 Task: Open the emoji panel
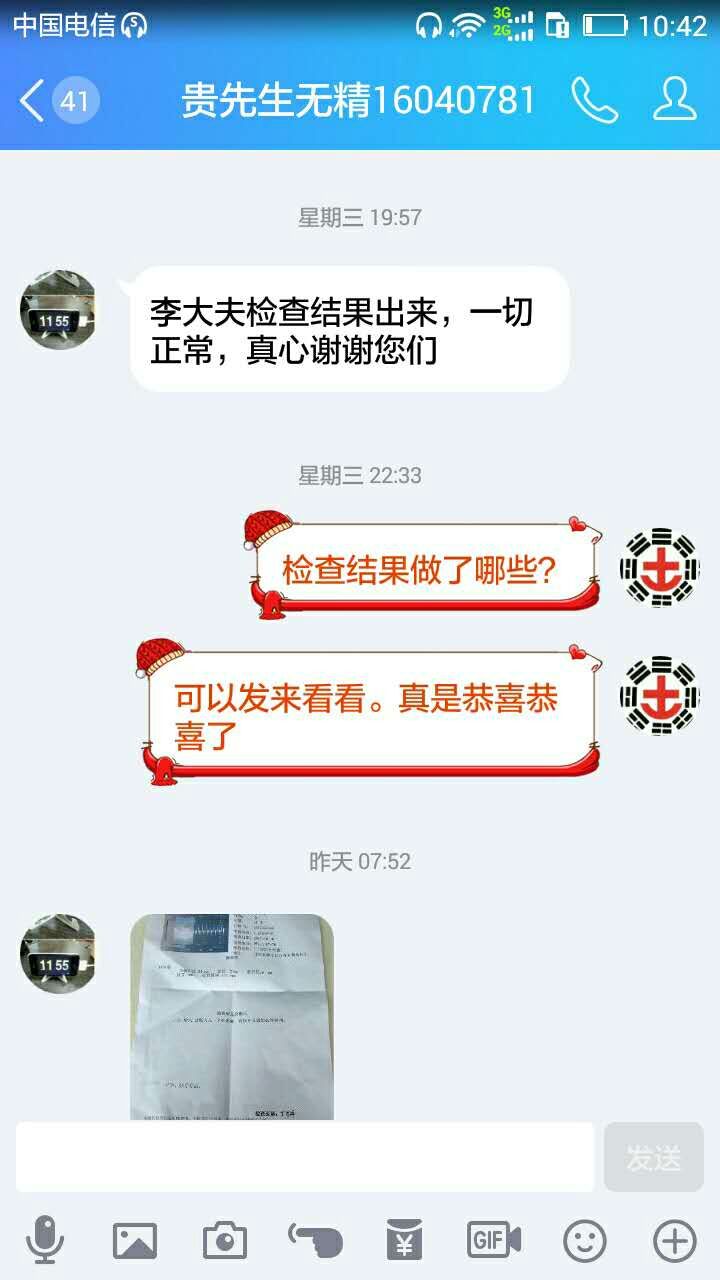click(x=585, y=1241)
